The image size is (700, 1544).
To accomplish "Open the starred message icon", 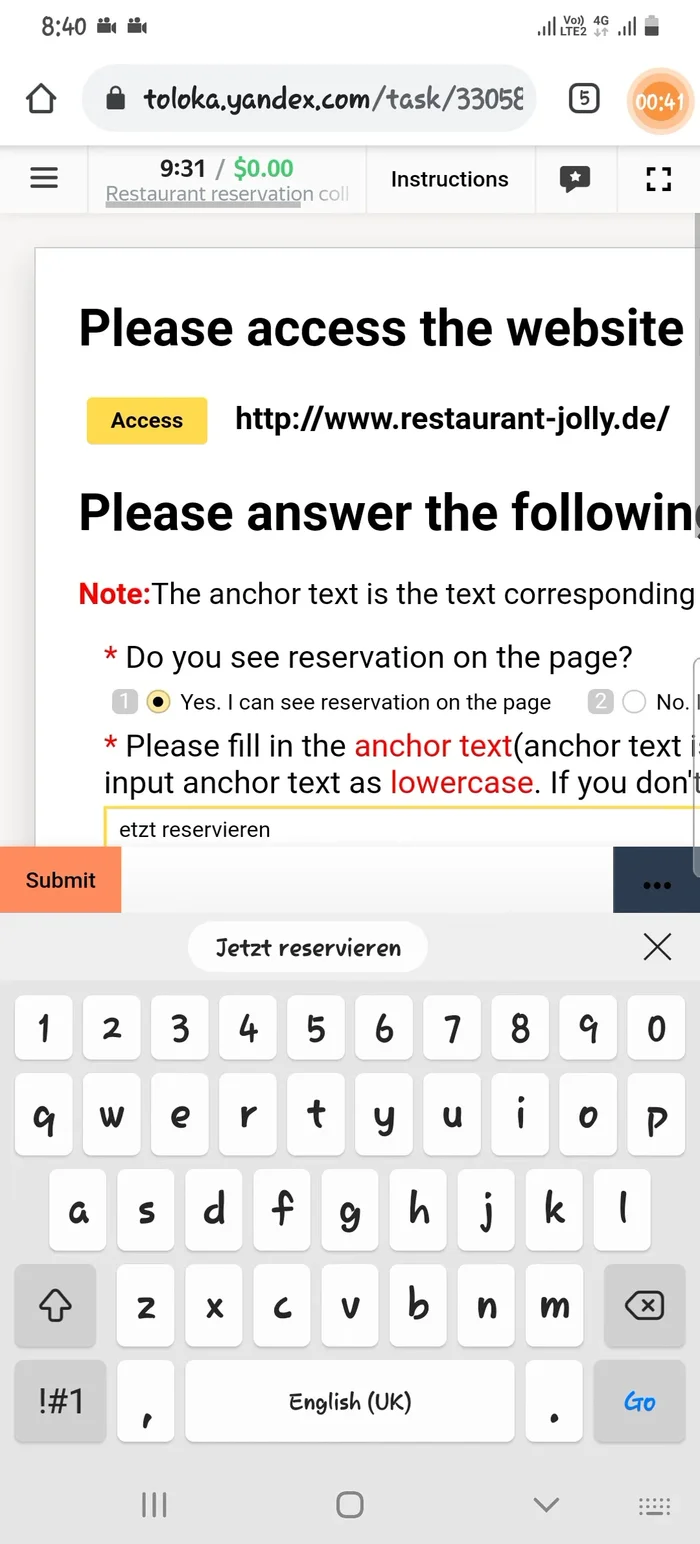I will (575, 179).
